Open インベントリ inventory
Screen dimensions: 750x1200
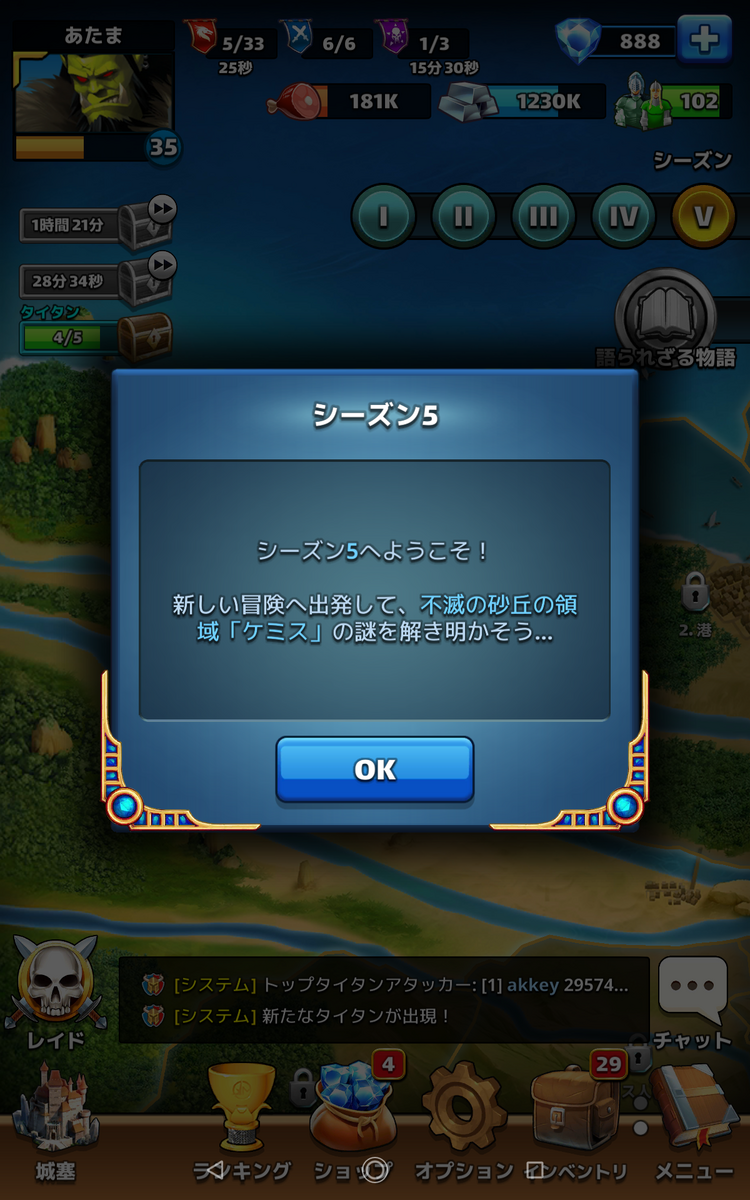click(576, 1115)
